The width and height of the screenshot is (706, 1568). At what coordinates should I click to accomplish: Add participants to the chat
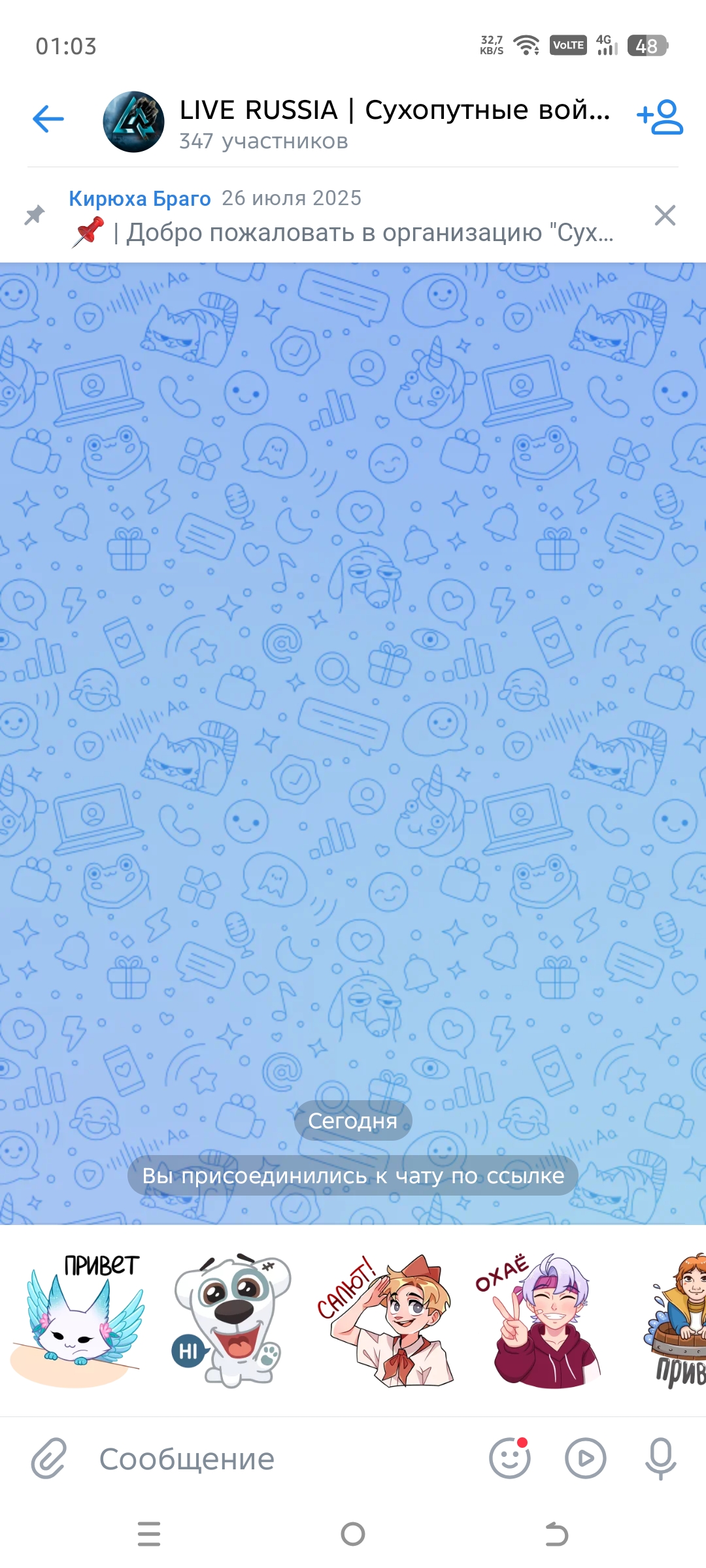point(660,118)
